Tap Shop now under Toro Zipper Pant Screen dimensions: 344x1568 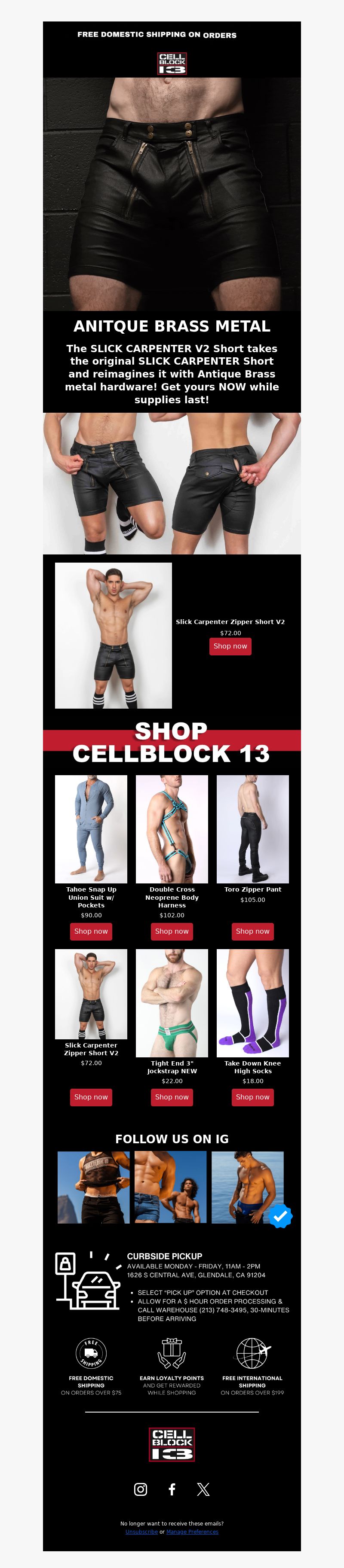tap(252, 931)
